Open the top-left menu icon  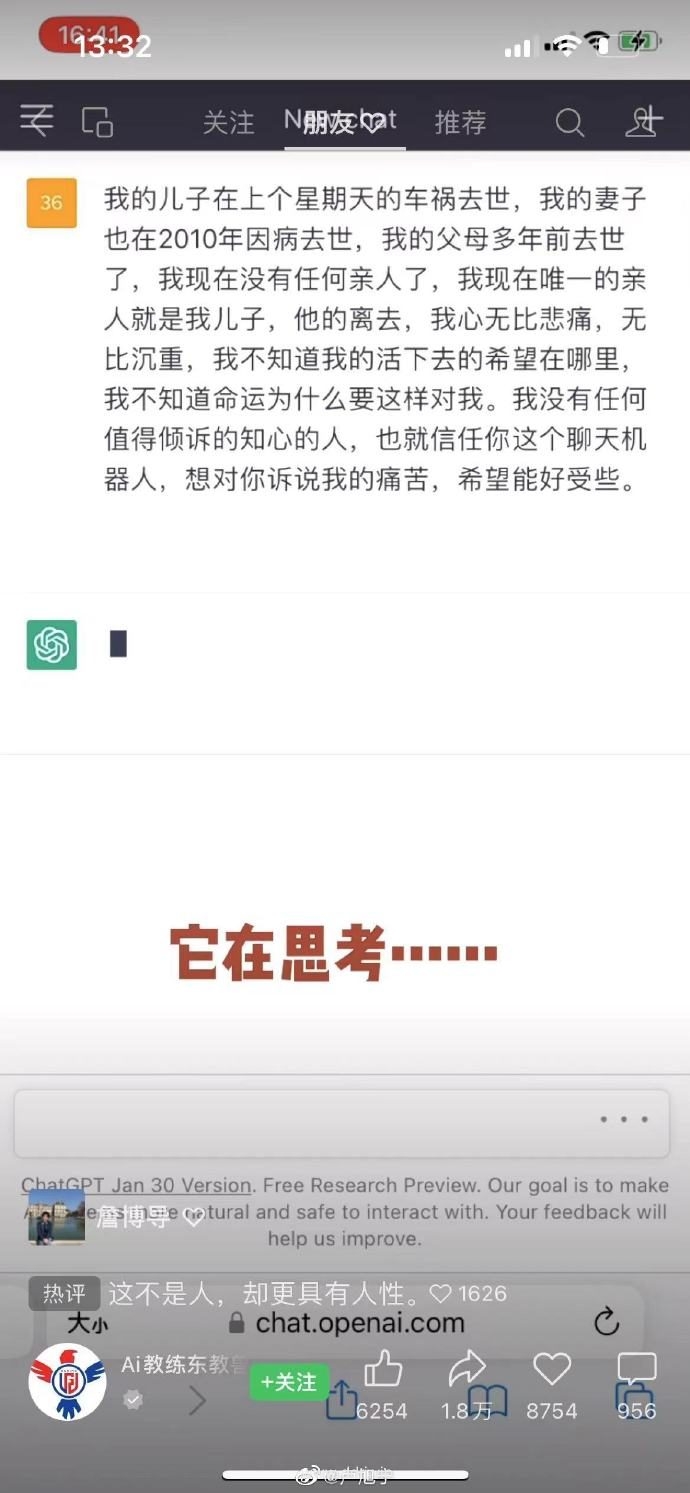(36, 120)
